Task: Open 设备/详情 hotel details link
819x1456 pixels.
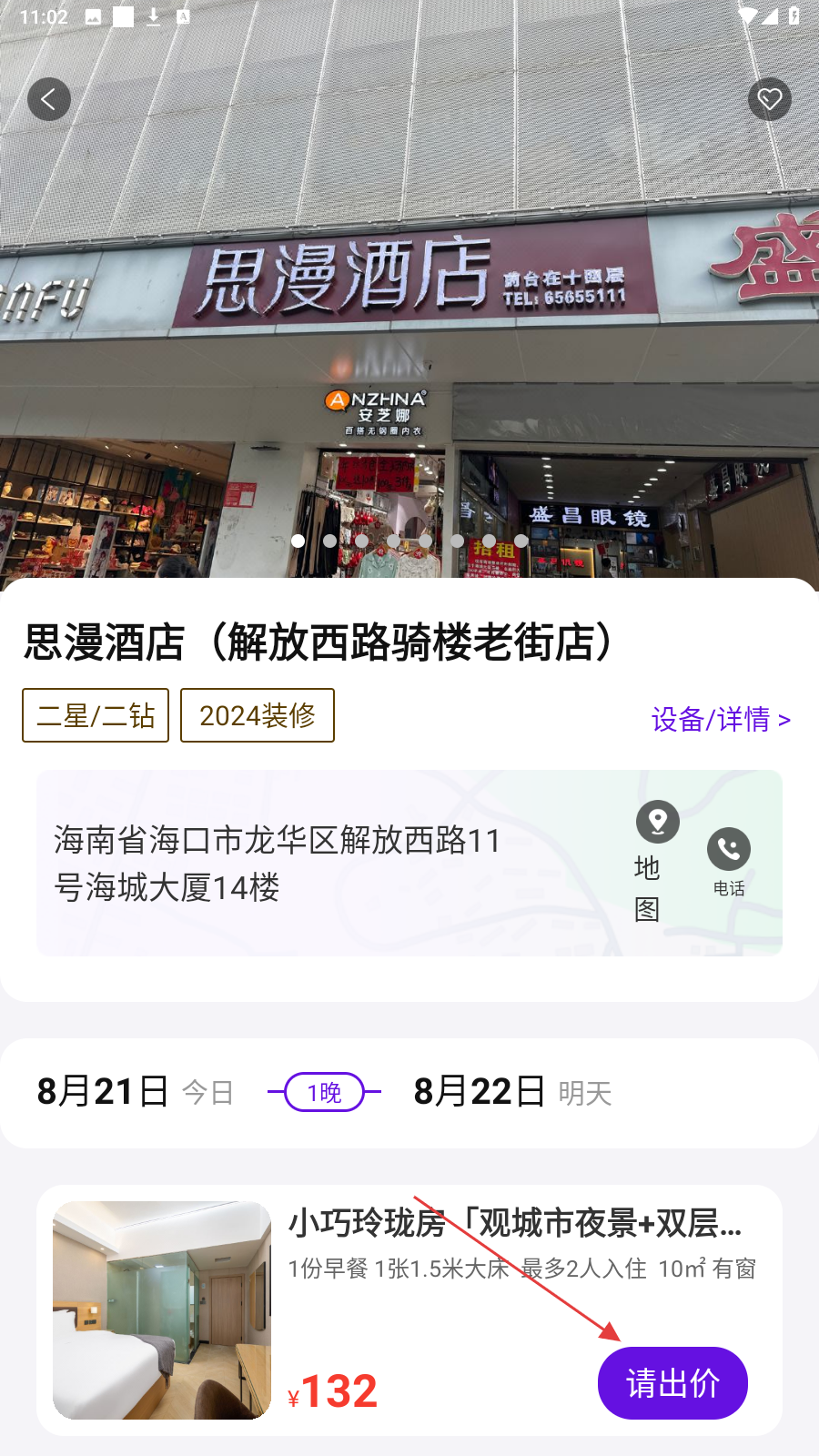Action: click(721, 720)
